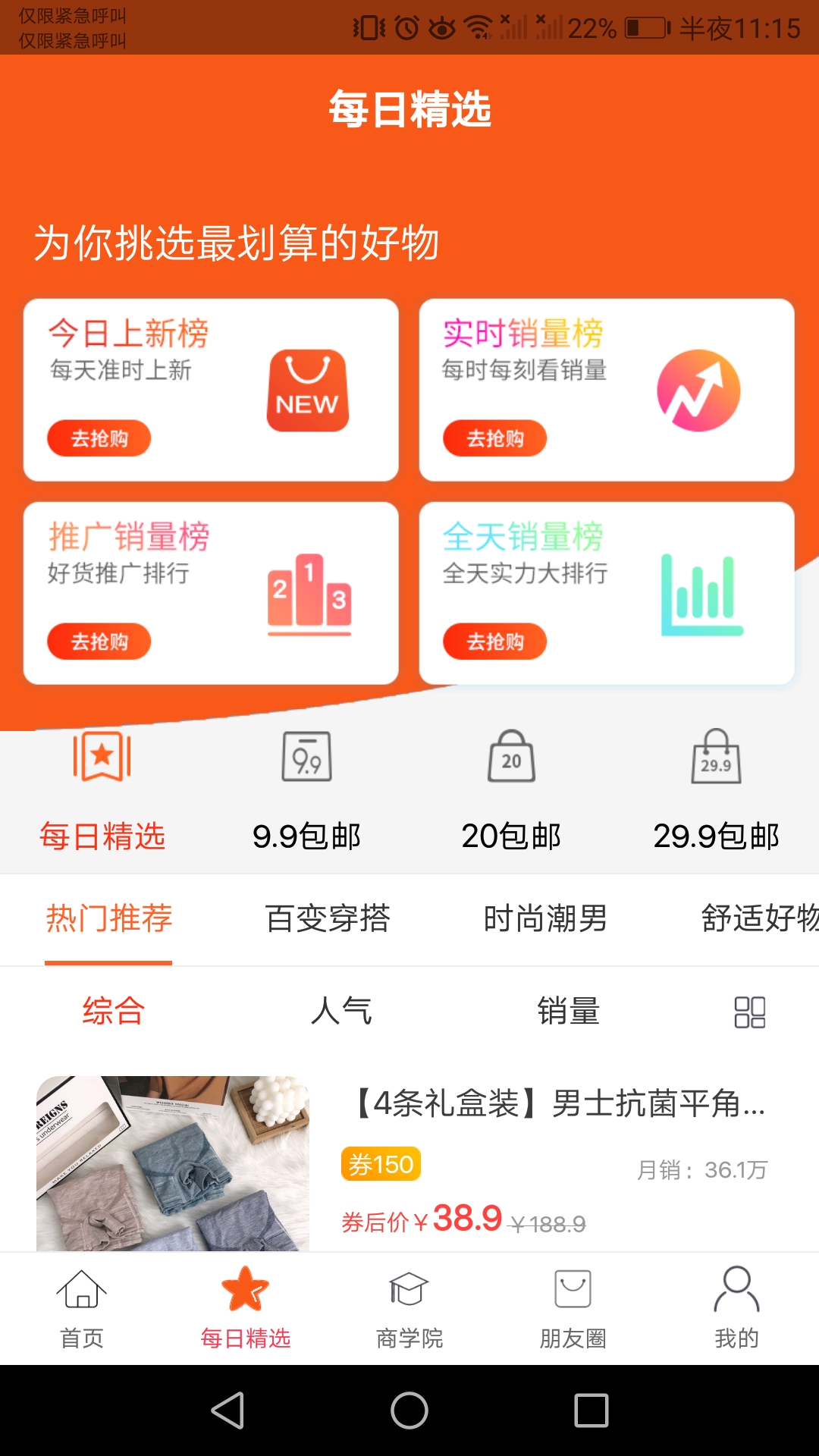Toggle grid layout view icon
819x1456 pixels.
(x=749, y=1012)
